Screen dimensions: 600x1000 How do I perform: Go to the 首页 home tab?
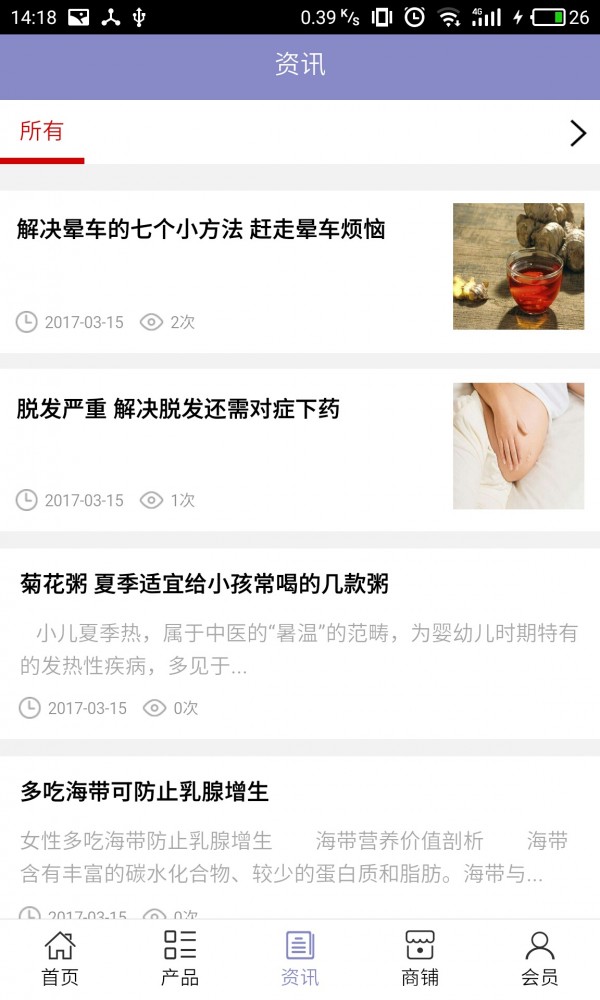tap(60, 958)
